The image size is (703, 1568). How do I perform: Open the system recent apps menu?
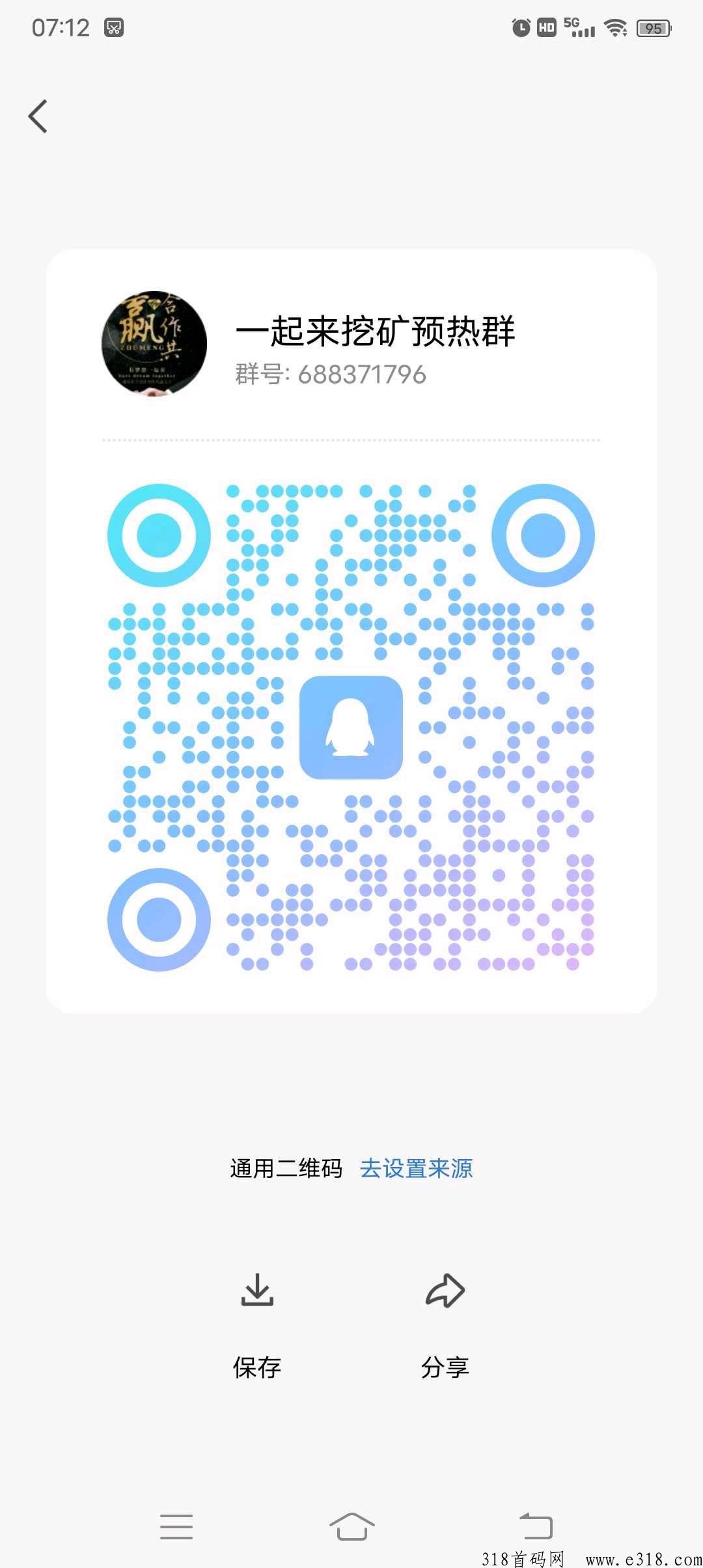tap(176, 1526)
